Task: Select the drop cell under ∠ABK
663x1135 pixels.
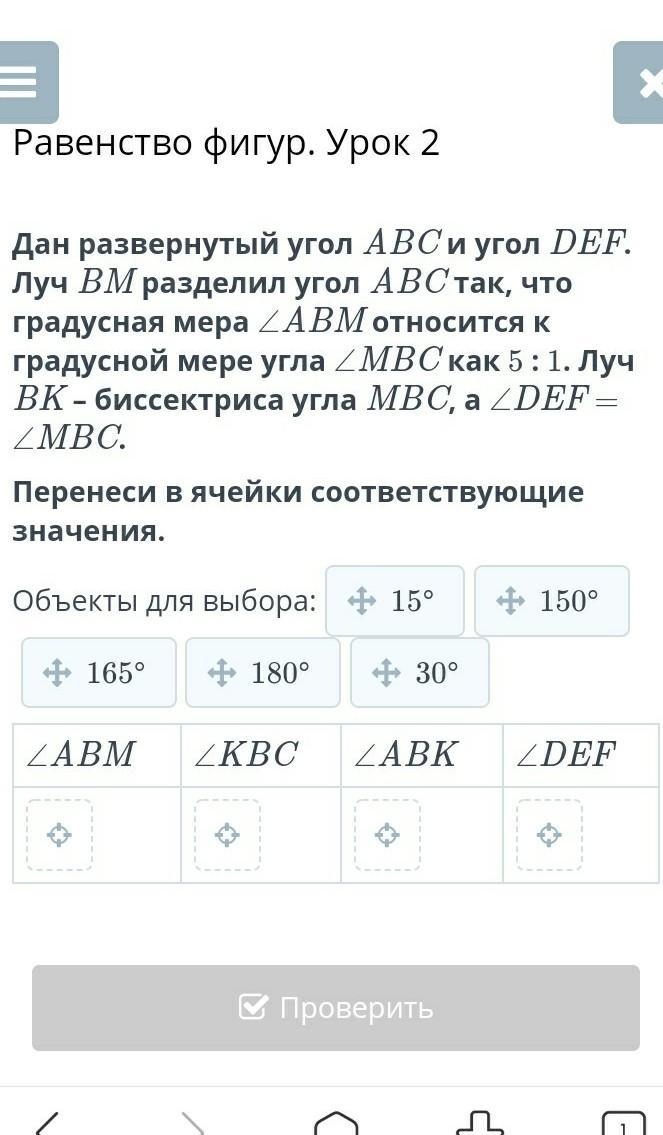Action: [387, 835]
